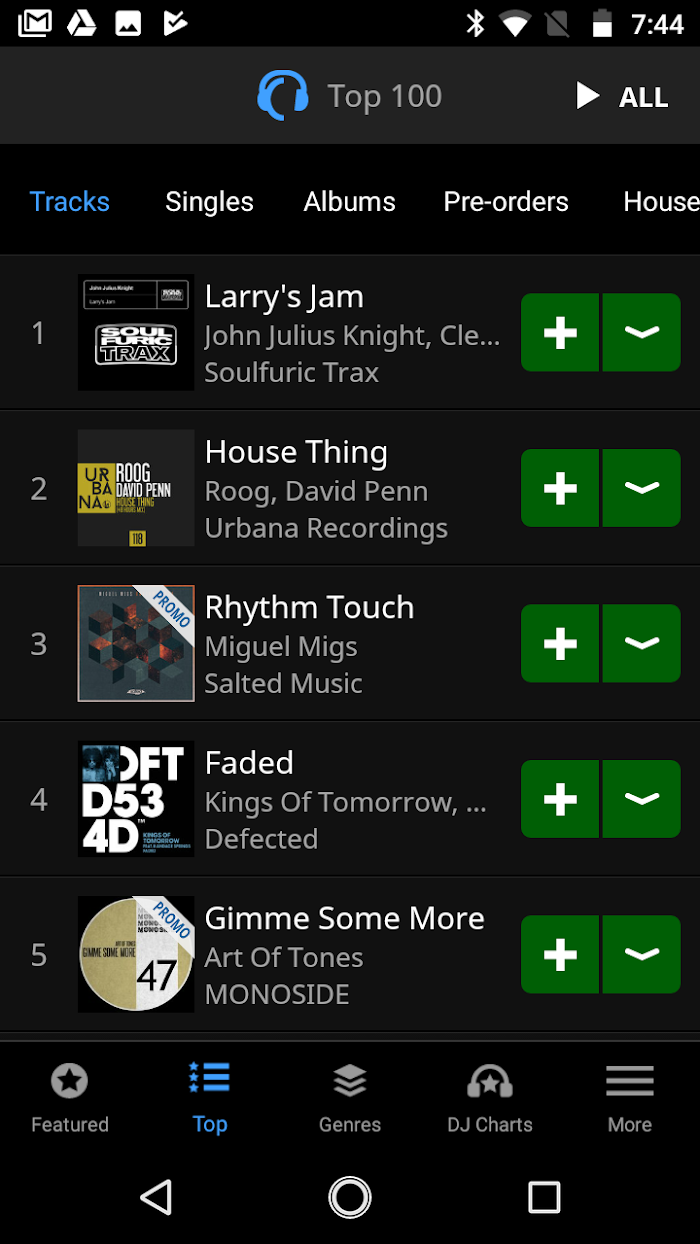Viewport: 700px width, 1244px height.
Task: Go to the Featured tab
Action: [69, 1097]
